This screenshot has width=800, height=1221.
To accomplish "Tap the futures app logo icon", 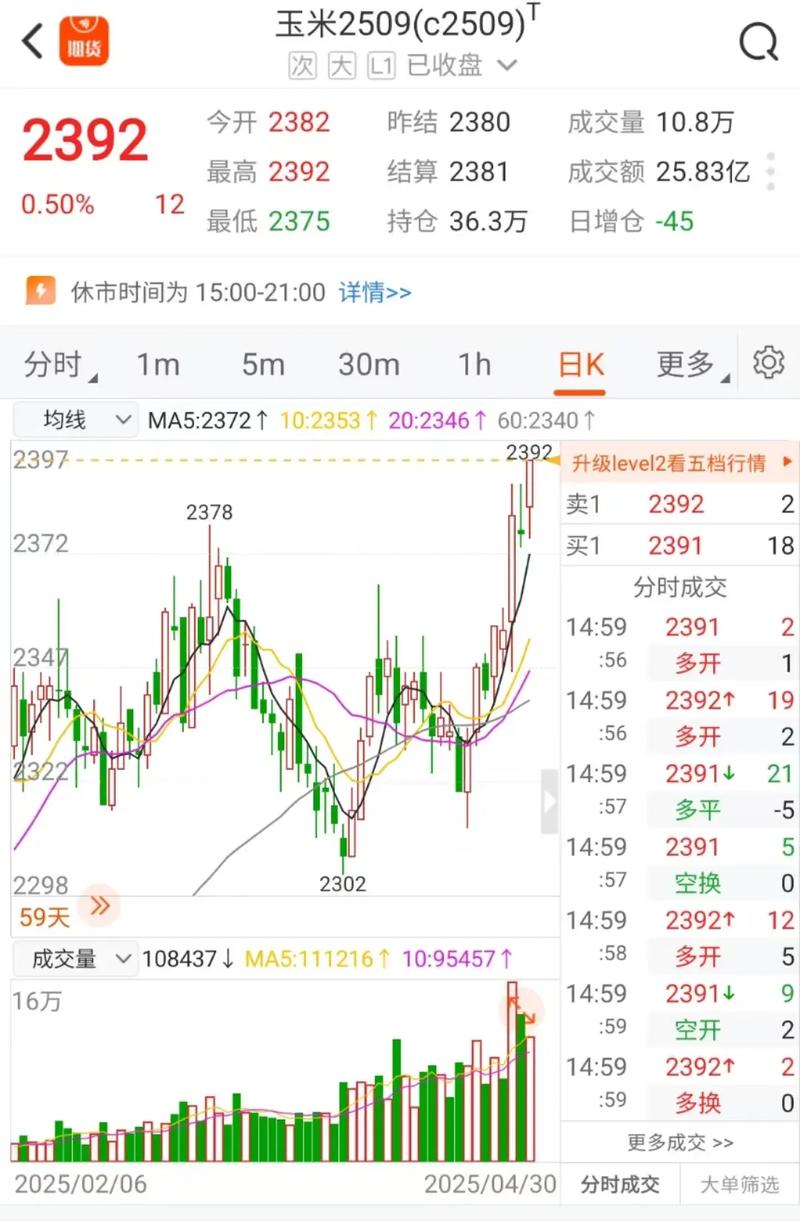I will click(84, 41).
